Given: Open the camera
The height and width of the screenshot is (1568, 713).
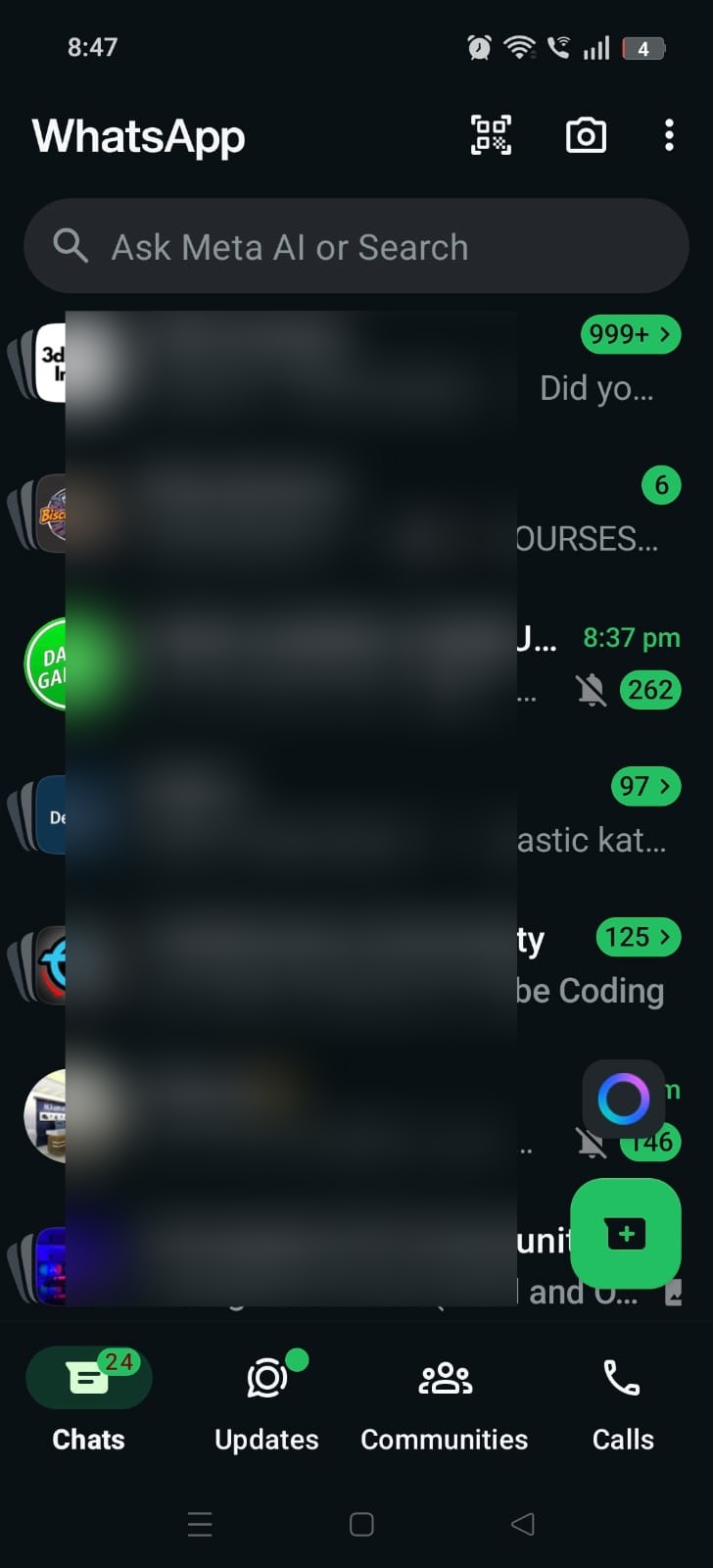Looking at the screenshot, I should click(x=586, y=135).
